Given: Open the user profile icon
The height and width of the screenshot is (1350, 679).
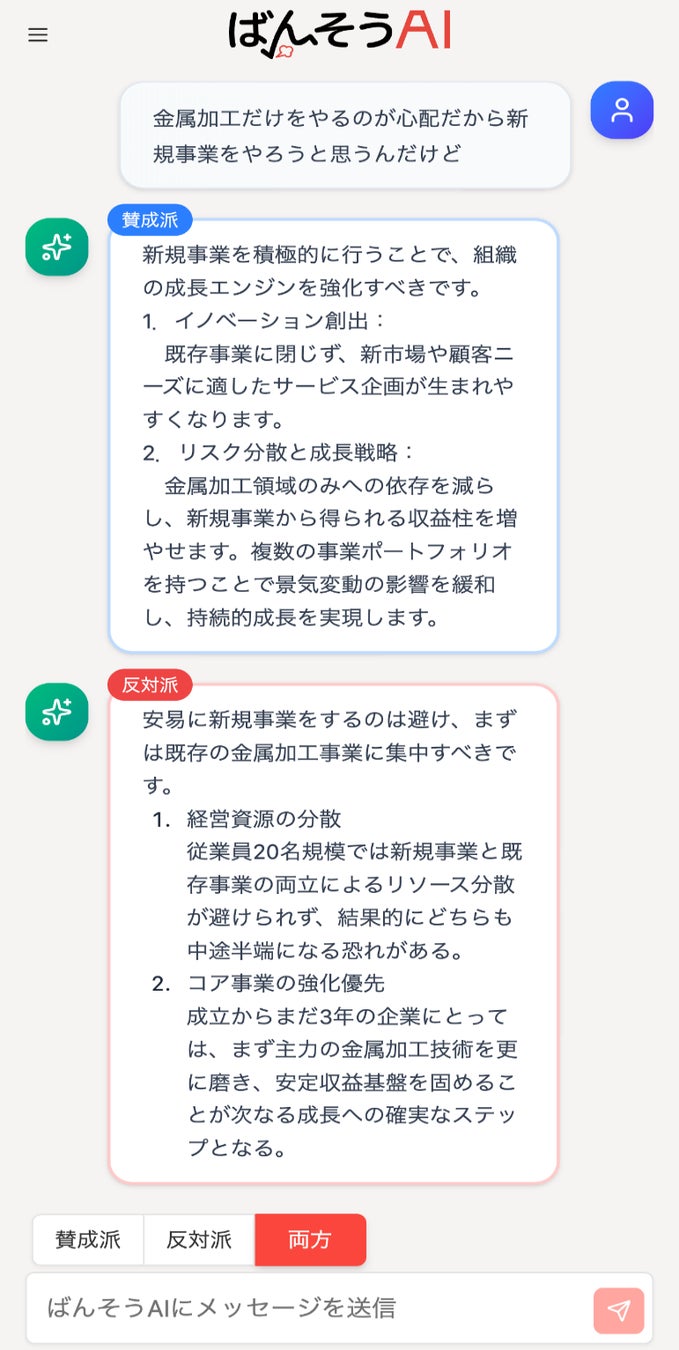Looking at the screenshot, I should (x=622, y=110).
